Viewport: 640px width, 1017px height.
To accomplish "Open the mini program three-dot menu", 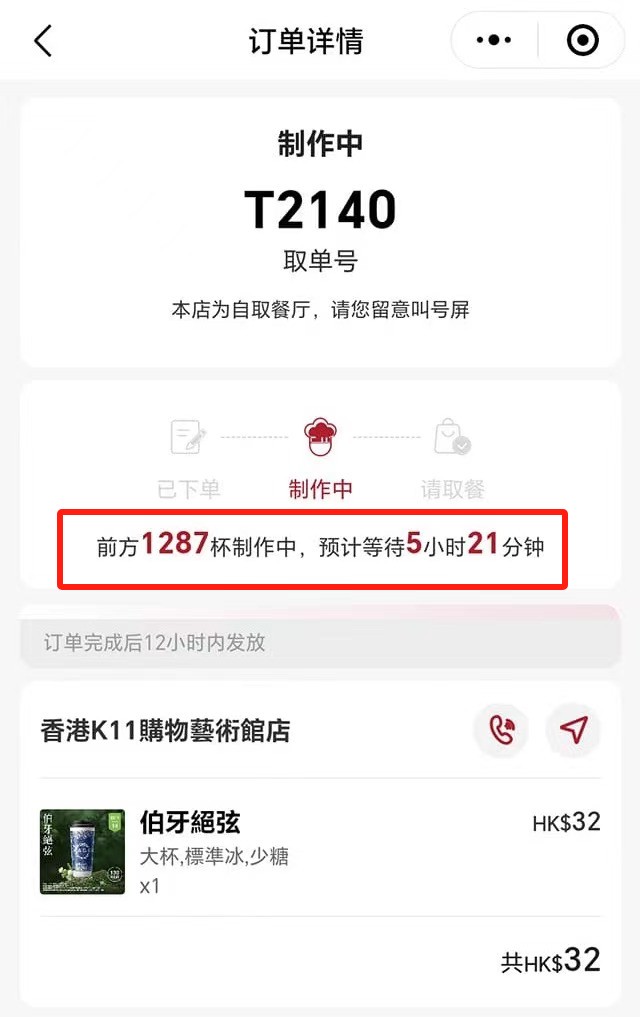I will click(494, 41).
